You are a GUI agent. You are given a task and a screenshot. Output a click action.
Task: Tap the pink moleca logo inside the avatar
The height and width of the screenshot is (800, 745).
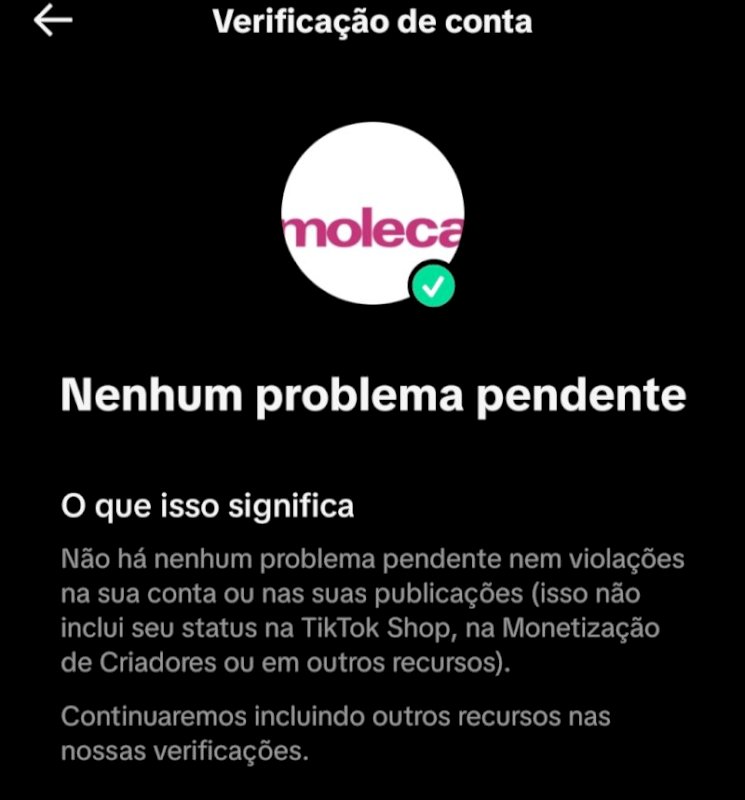click(372, 227)
